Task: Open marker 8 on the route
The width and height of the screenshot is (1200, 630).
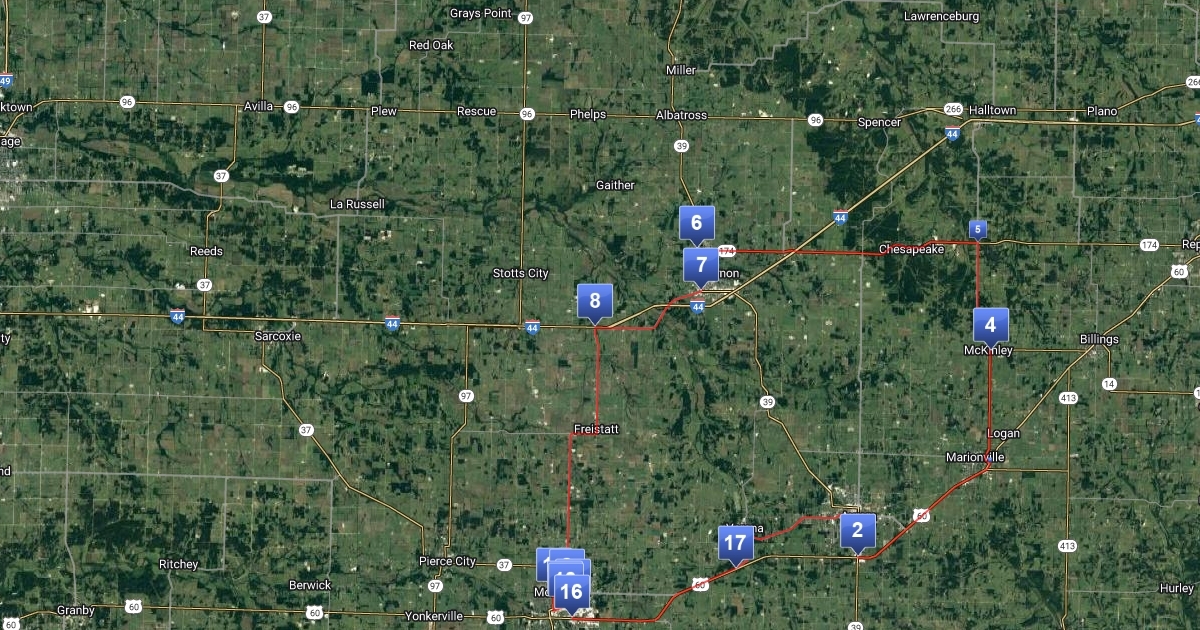Action: 595,301
